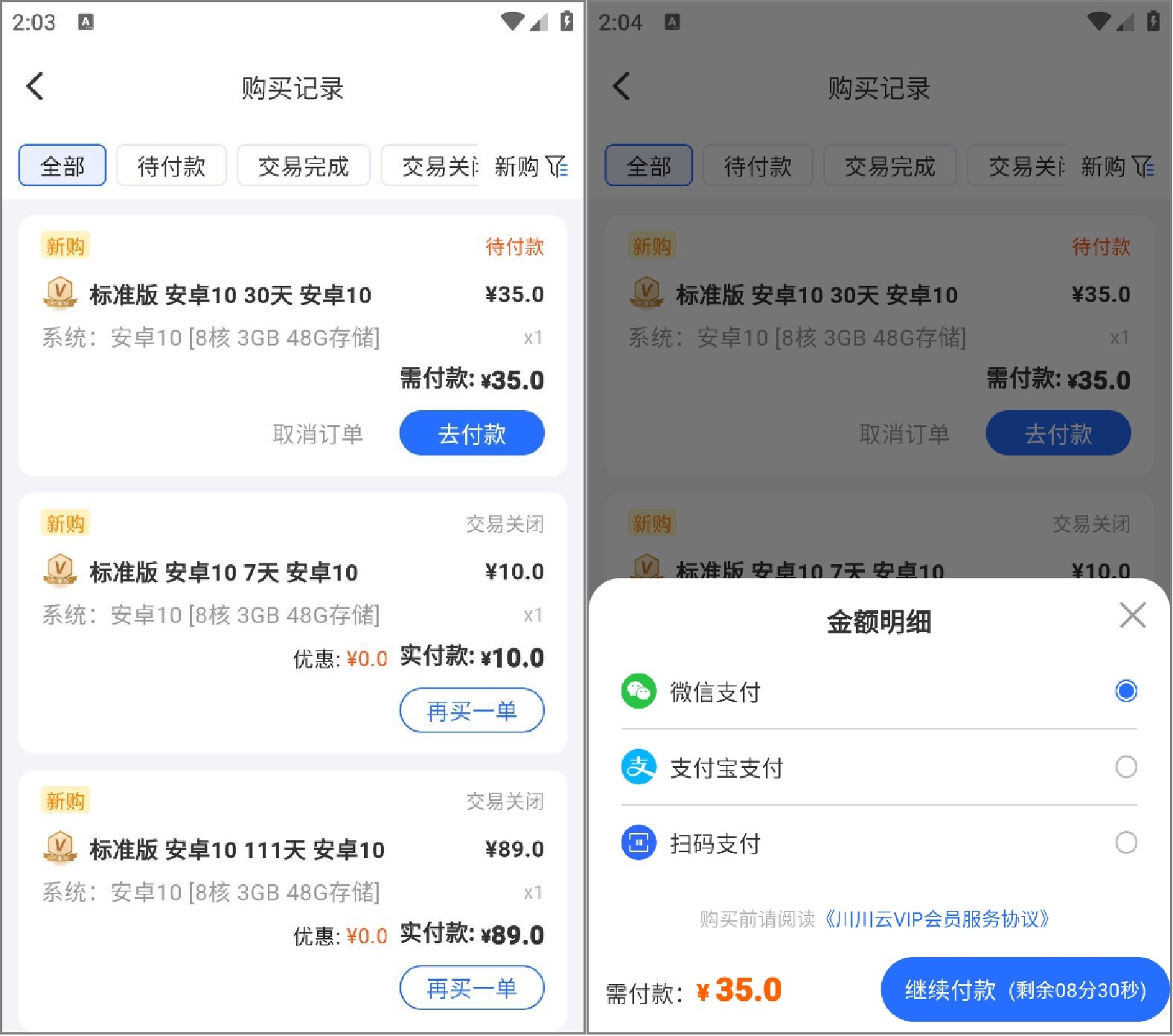Switch to the 待付款 tab

coord(171,166)
